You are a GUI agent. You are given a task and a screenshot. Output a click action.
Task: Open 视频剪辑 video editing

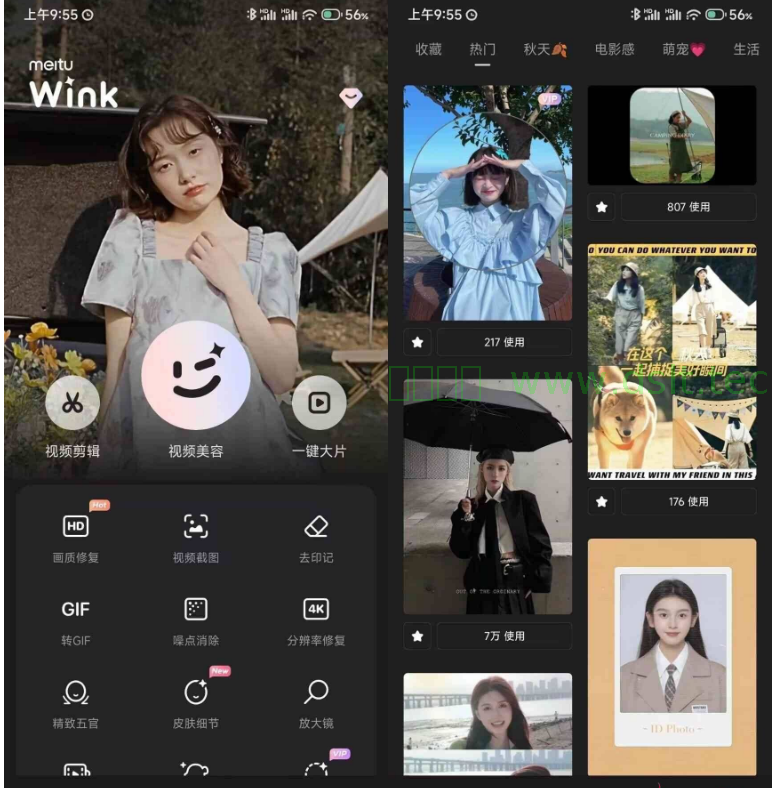click(x=72, y=404)
